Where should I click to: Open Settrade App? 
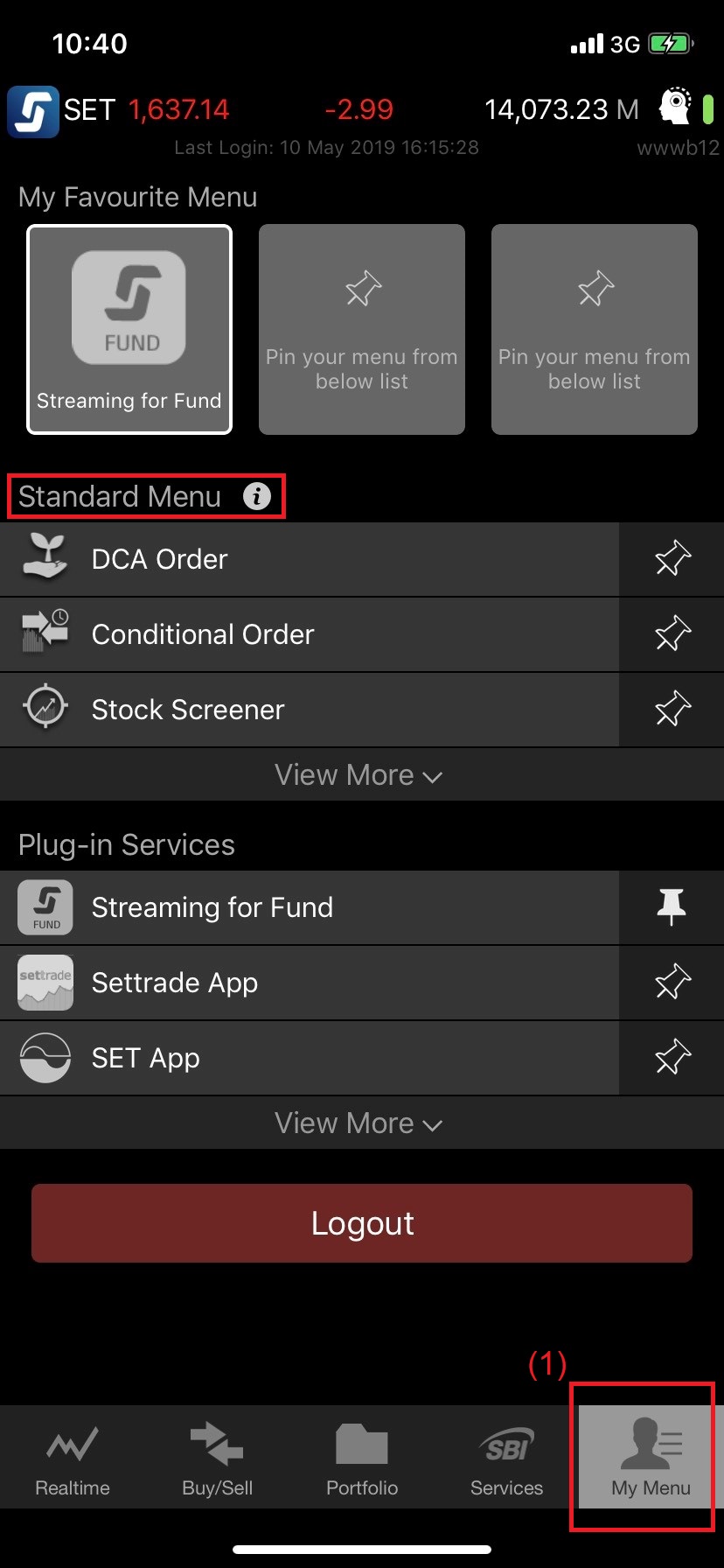coord(310,983)
